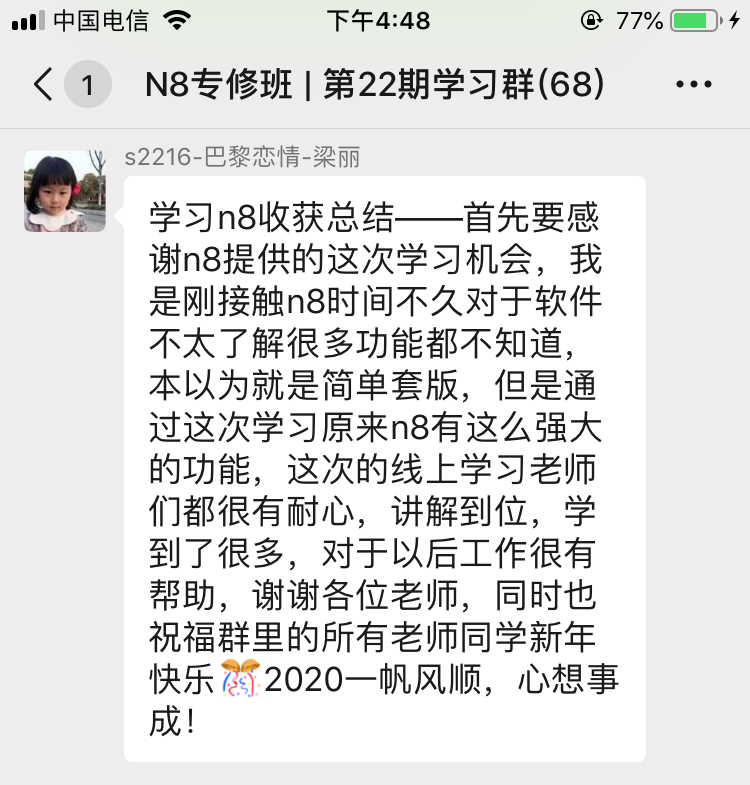Open 梁丽's profile avatar
The image size is (750, 785).
[x=65, y=191]
